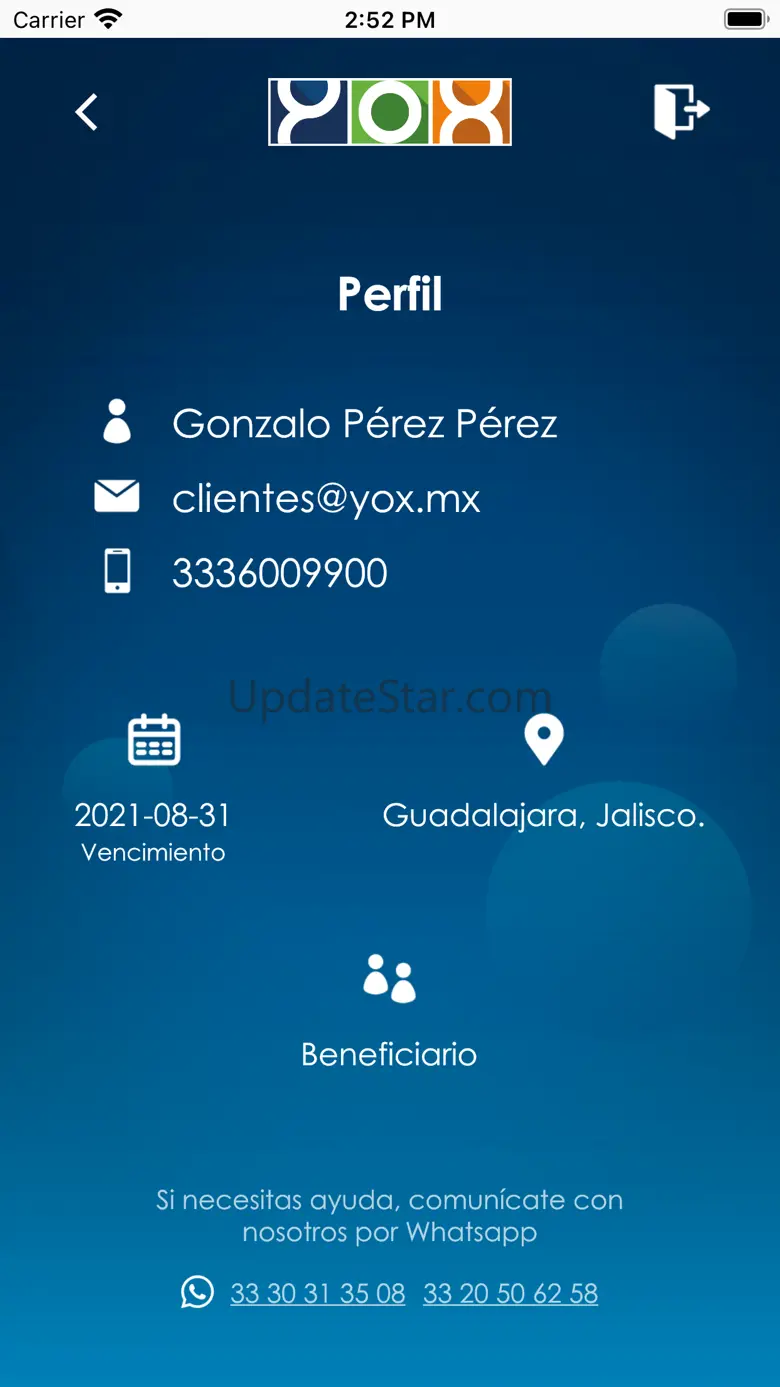Go back using the top-left arrow

(x=87, y=112)
